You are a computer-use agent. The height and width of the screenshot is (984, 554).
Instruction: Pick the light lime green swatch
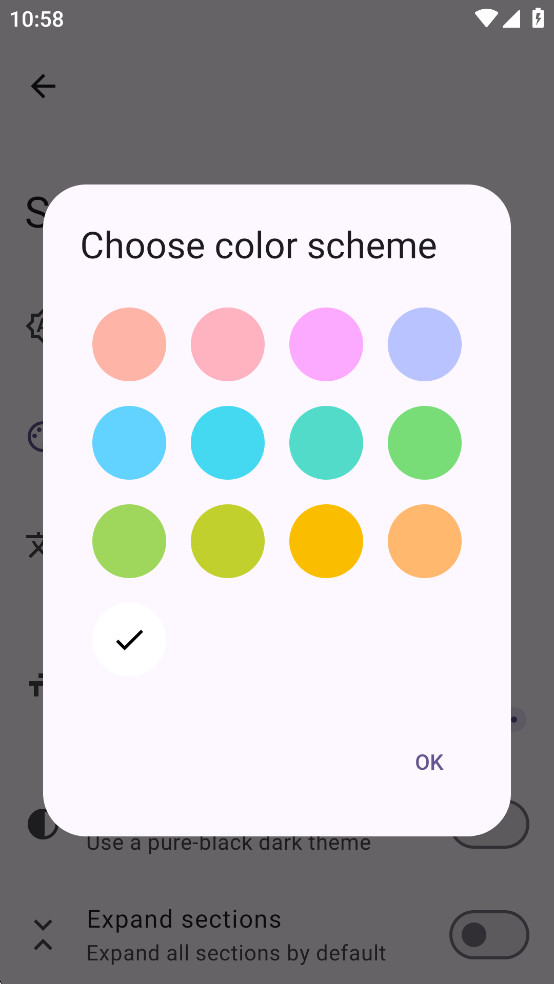coord(129,541)
